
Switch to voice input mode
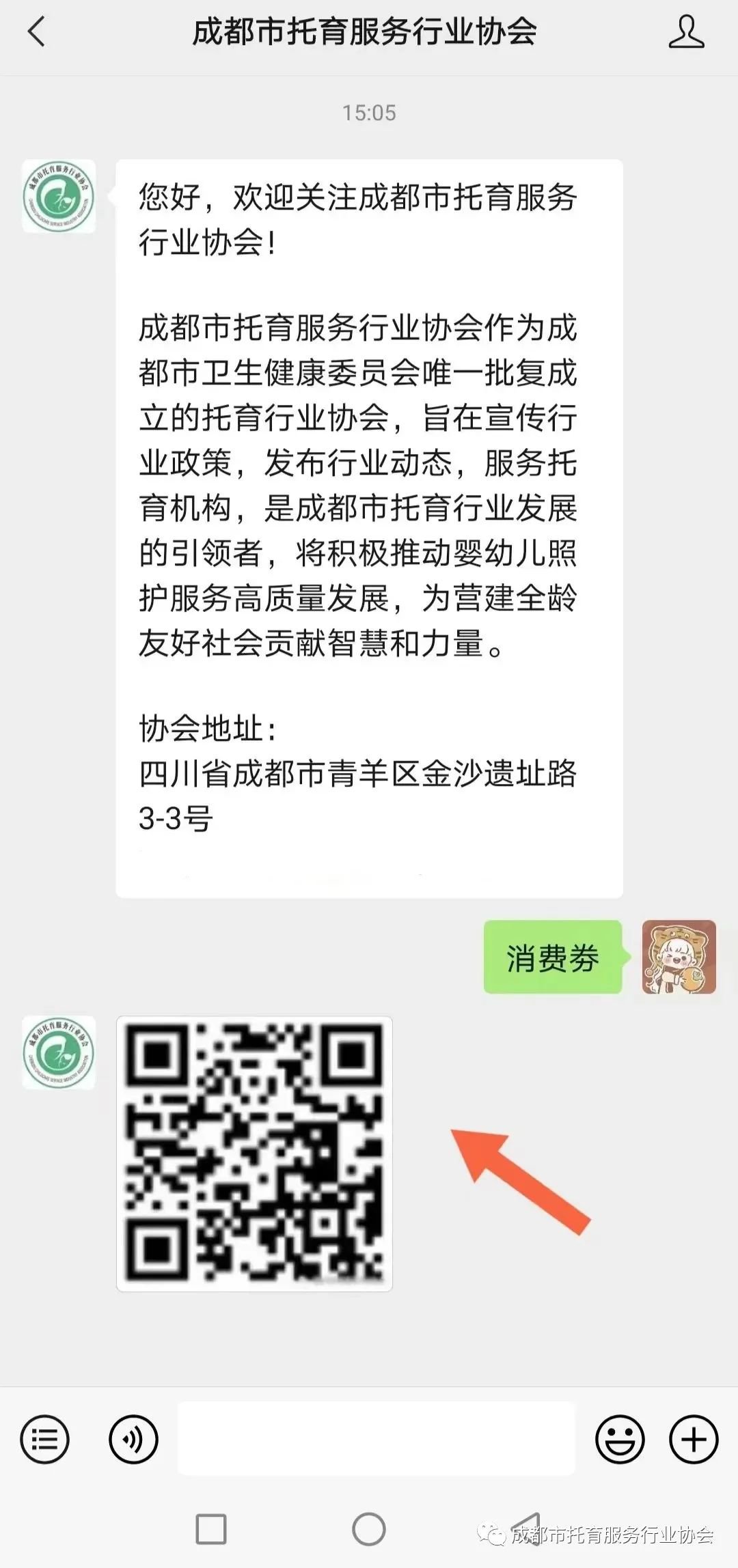pos(133,1439)
